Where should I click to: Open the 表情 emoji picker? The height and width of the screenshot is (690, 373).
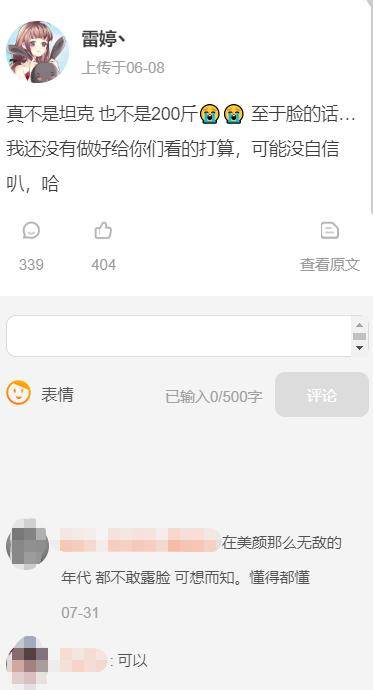[40, 394]
